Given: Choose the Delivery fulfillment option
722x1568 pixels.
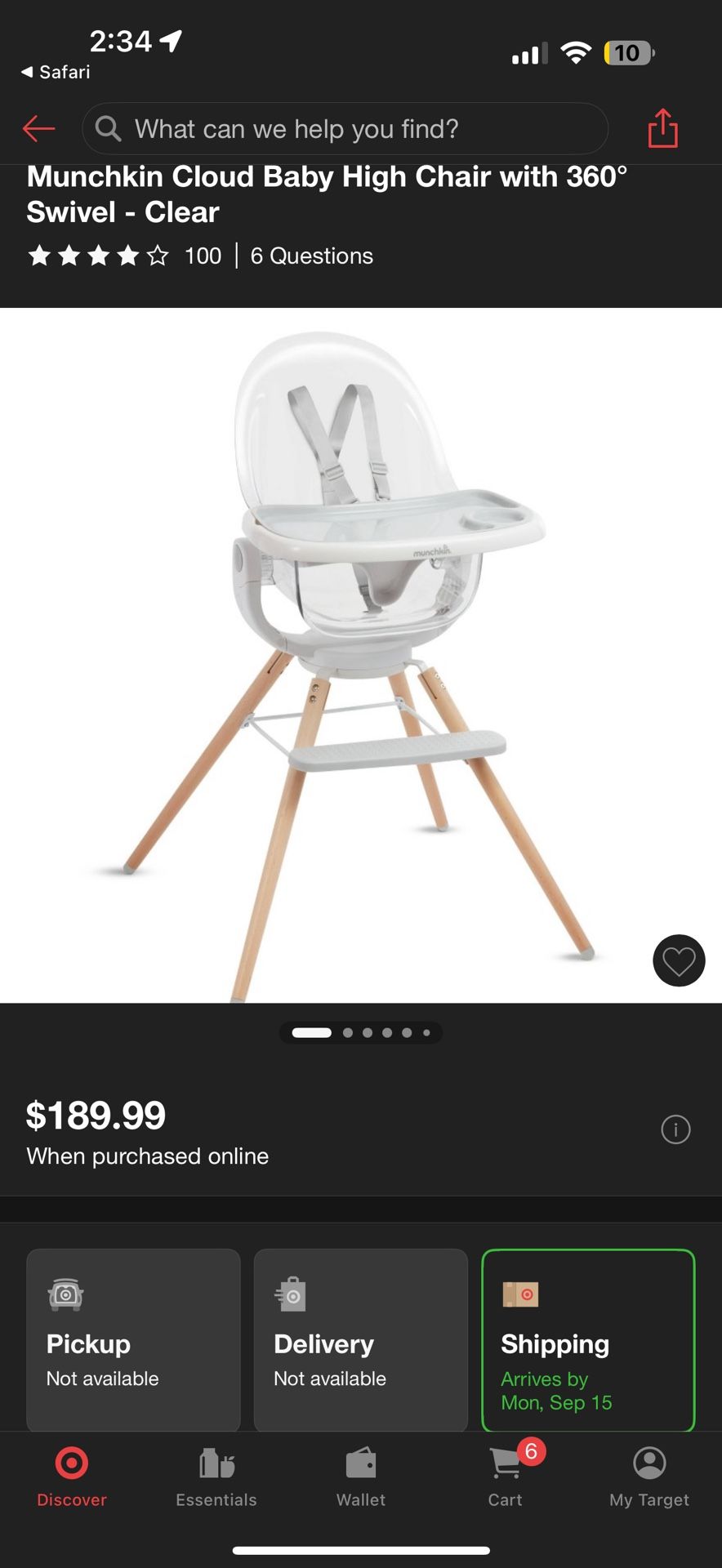Looking at the screenshot, I should [x=360, y=1339].
